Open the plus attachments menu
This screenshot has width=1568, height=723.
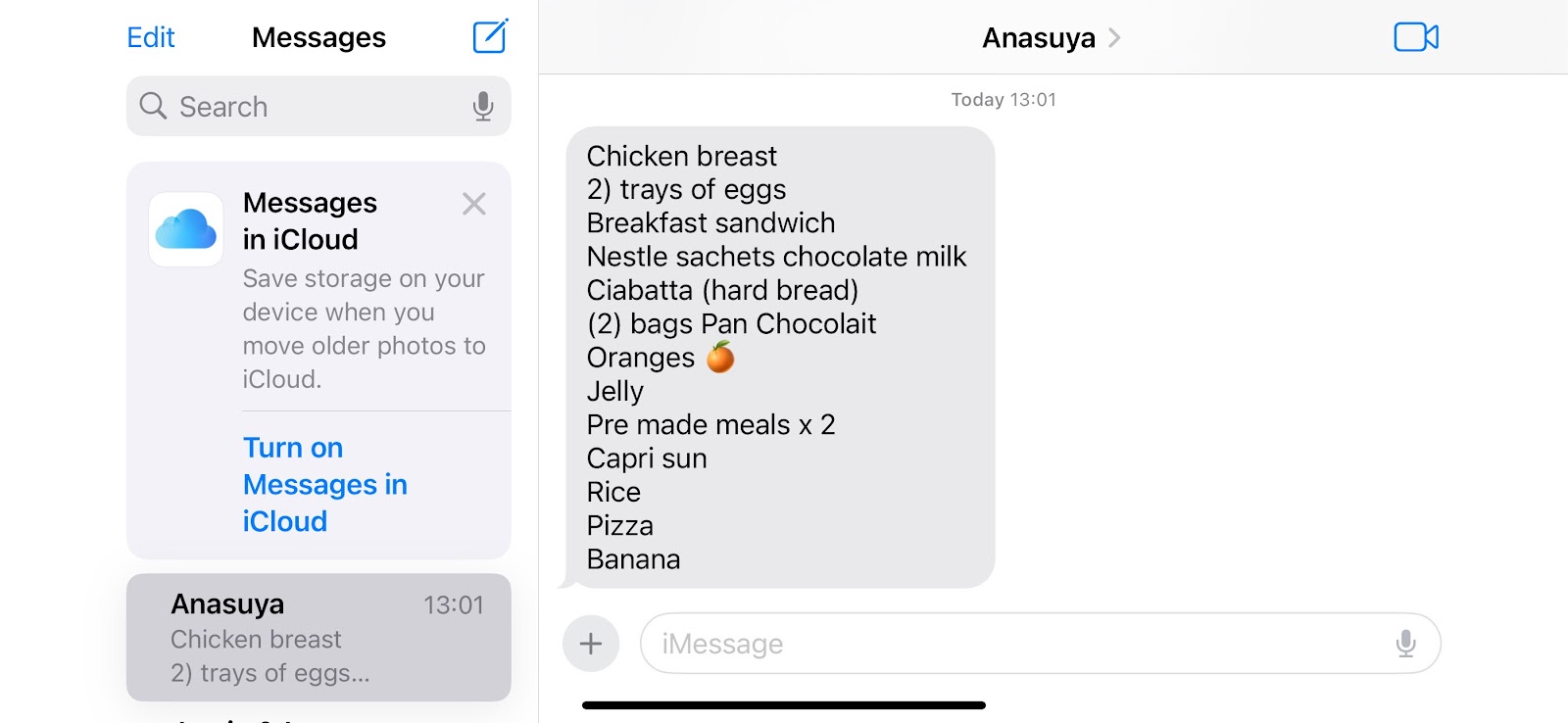pos(591,644)
